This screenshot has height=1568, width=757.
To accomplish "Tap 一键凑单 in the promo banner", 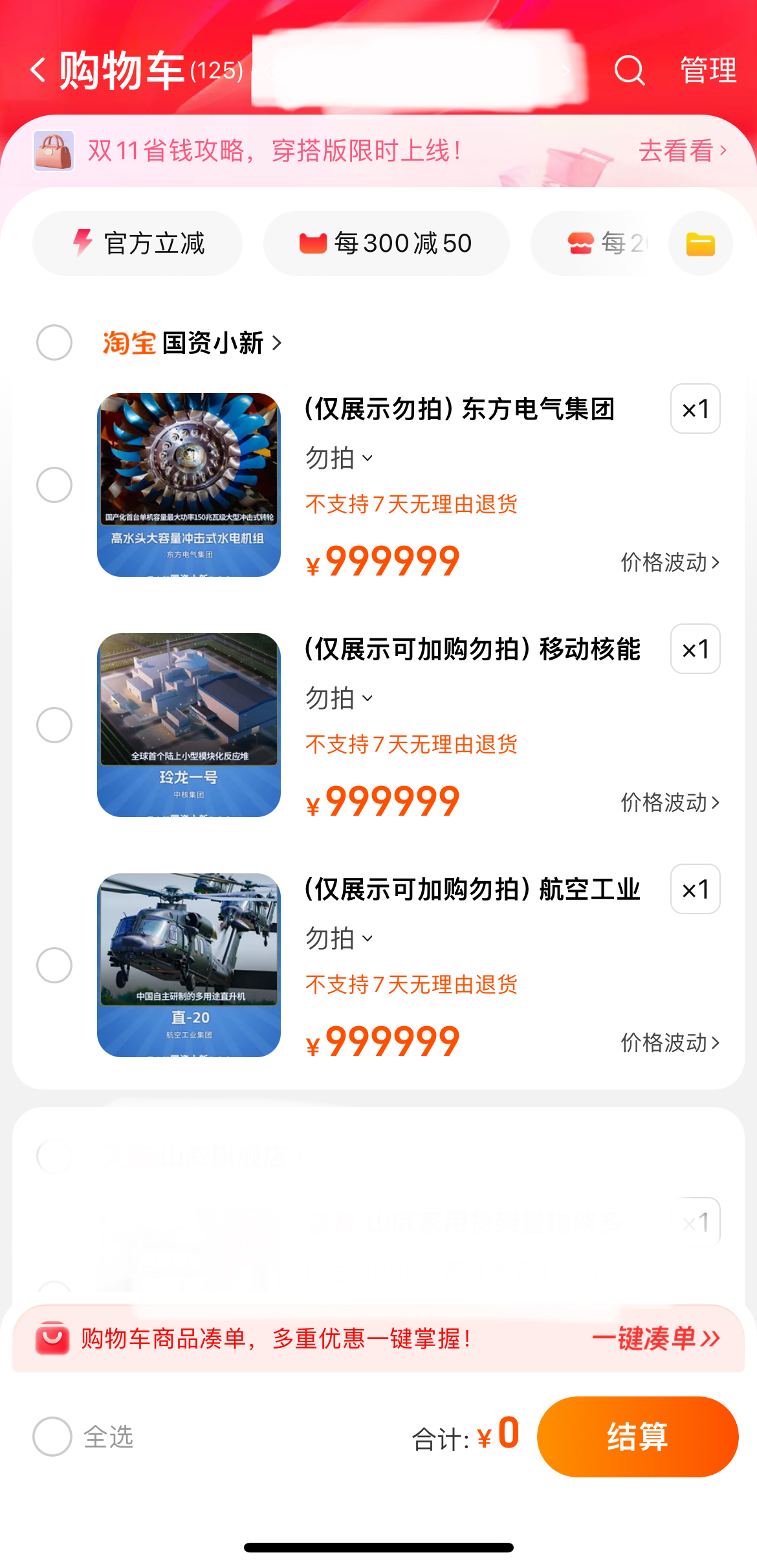I will coord(656,1338).
